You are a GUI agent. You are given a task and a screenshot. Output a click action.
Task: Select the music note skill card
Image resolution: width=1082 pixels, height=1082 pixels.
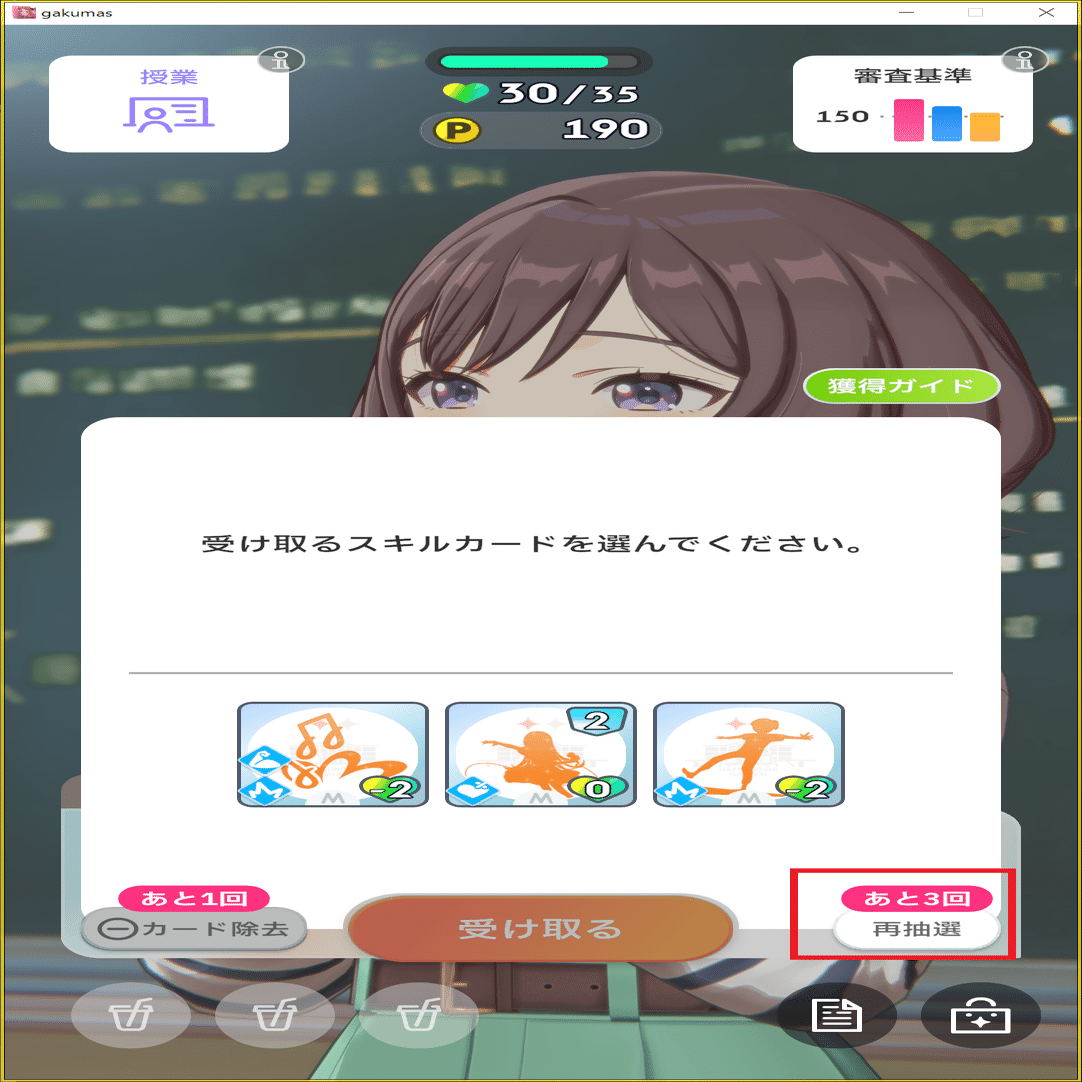coord(333,754)
